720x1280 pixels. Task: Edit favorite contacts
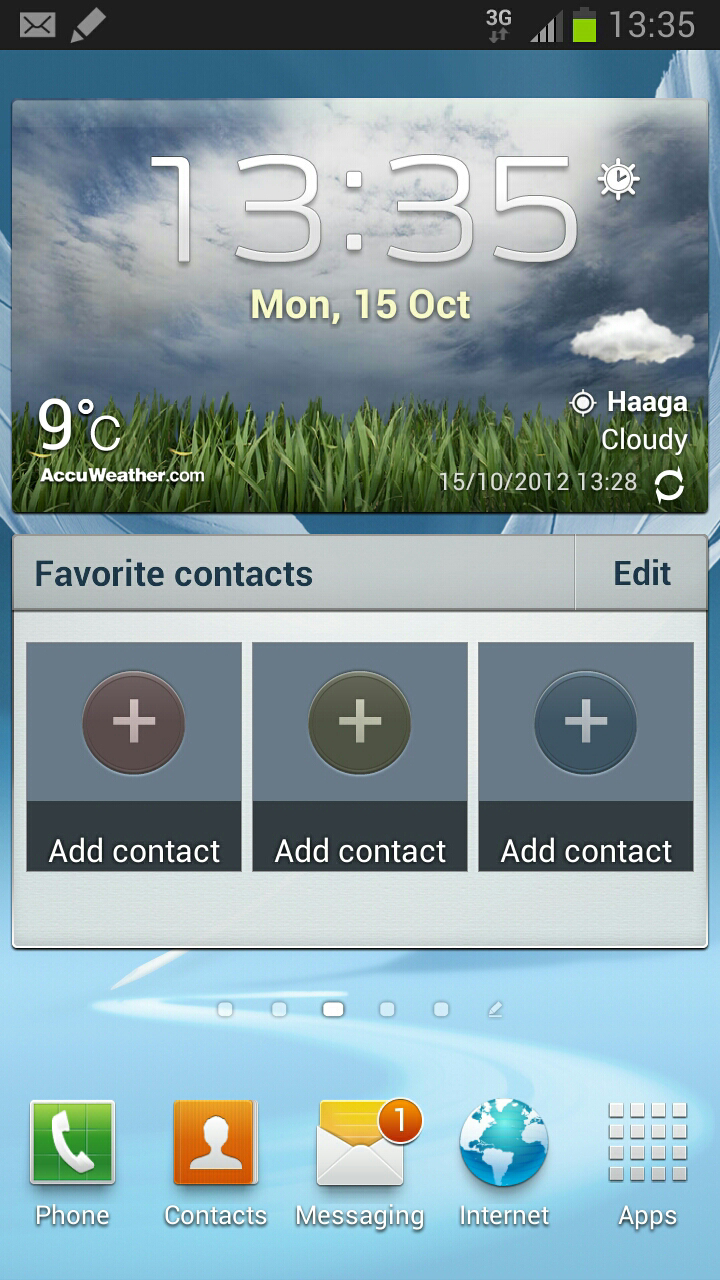click(642, 573)
